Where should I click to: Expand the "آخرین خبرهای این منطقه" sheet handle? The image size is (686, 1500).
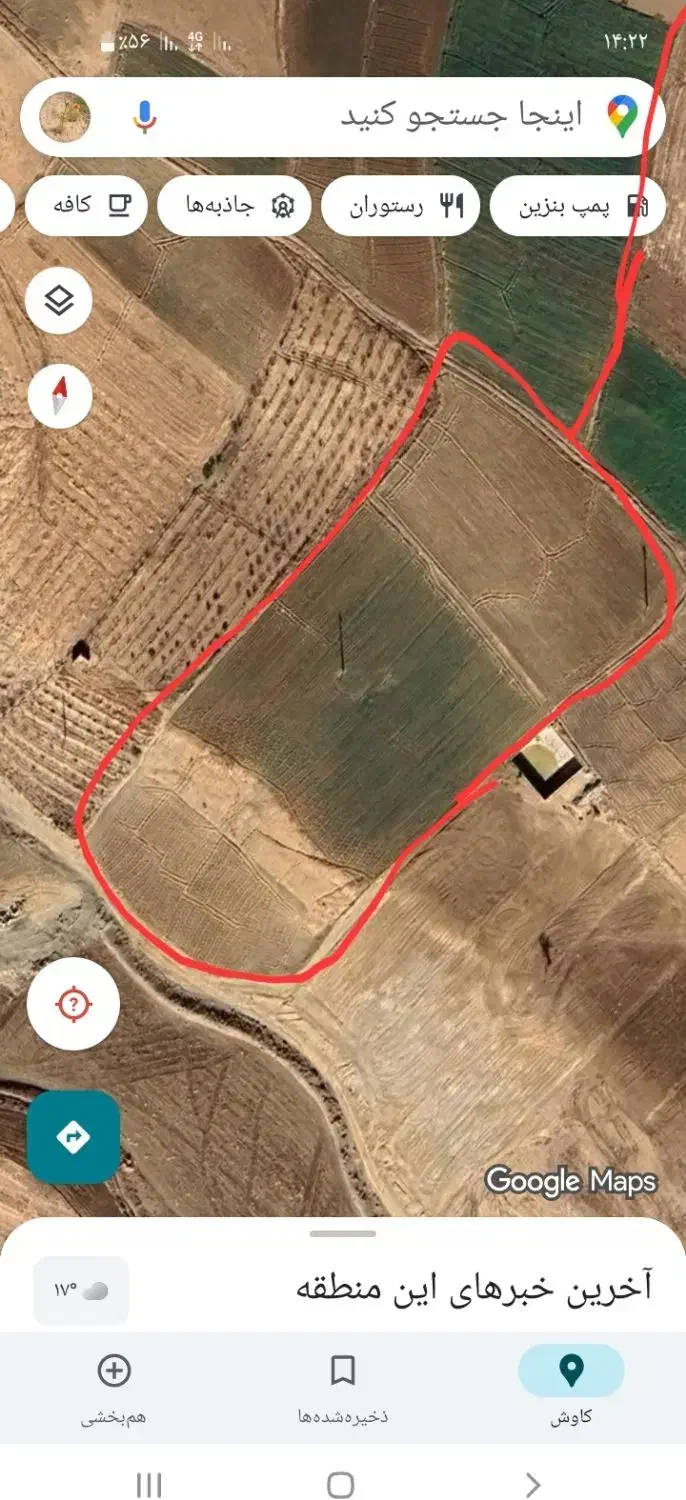pos(342,1234)
